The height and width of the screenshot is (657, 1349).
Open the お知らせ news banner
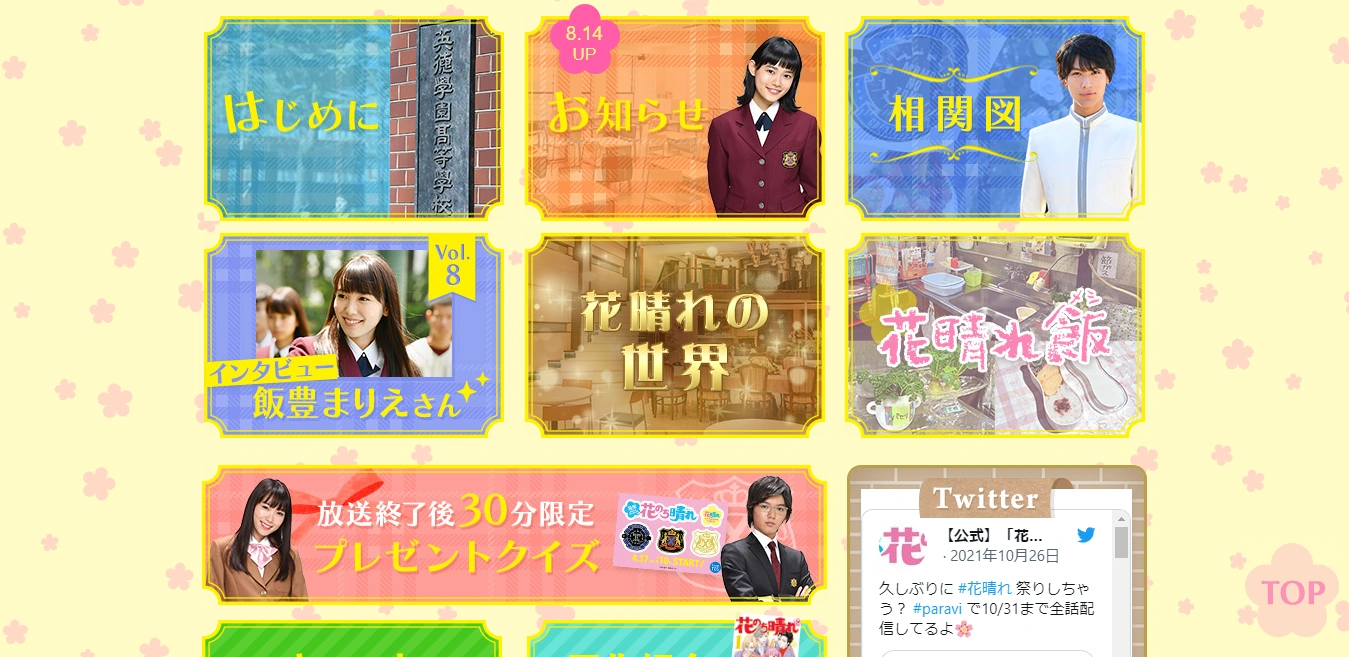point(675,119)
